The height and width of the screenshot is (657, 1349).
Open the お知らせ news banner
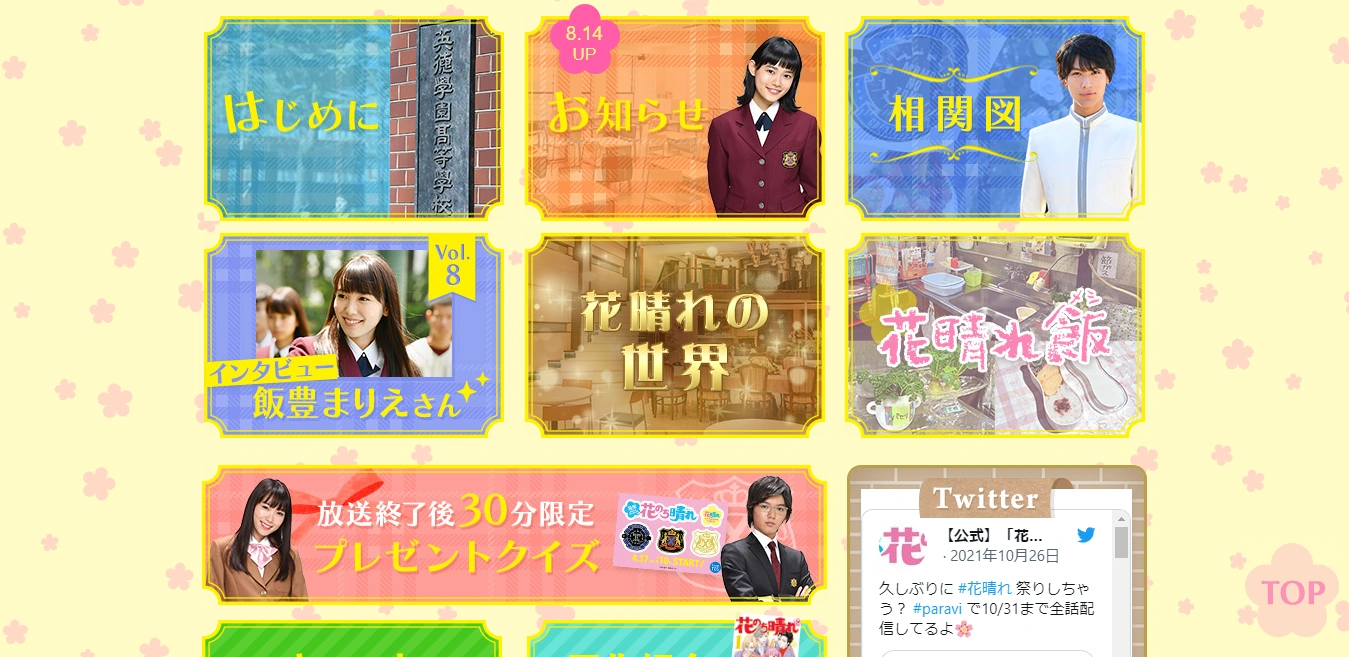point(675,119)
